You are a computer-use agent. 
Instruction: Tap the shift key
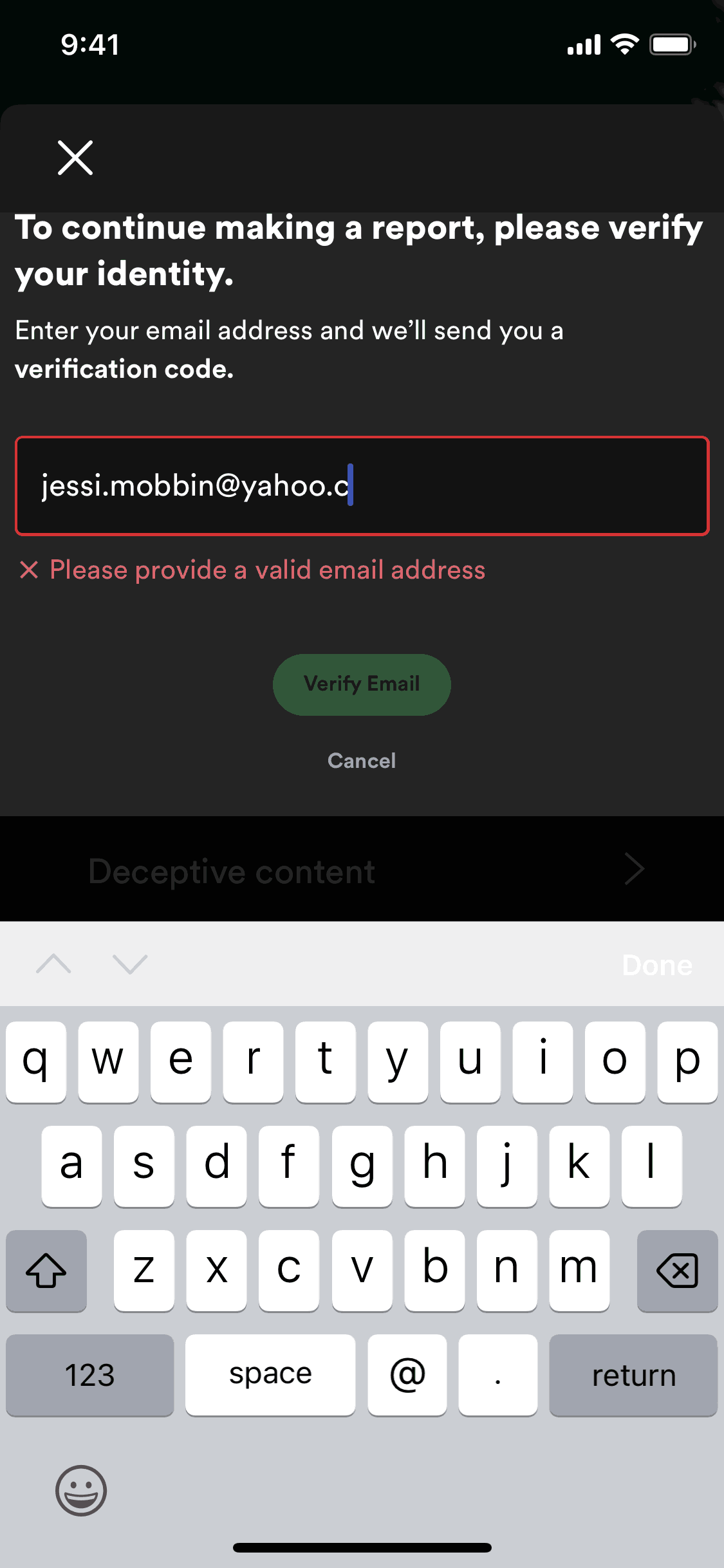[46, 1271]
